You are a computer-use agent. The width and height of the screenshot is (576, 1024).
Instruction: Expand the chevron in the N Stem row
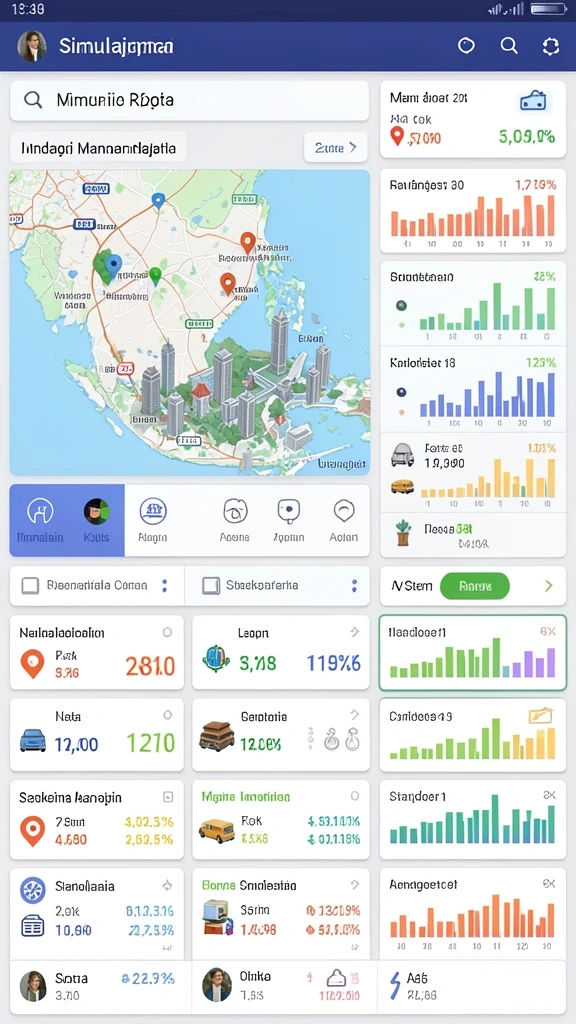tap(549, 586)
